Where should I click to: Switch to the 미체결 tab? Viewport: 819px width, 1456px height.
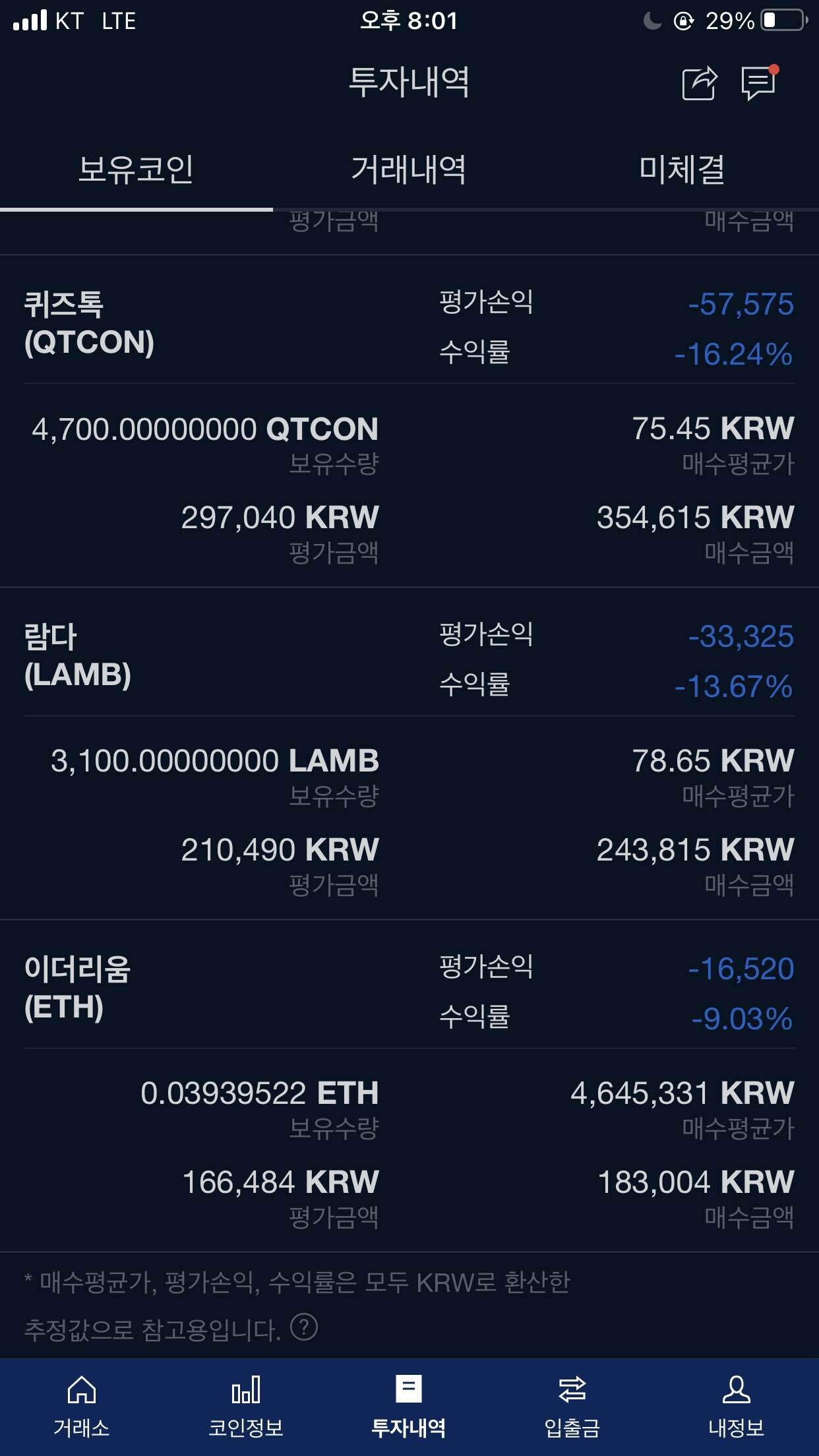tap(682, 169)
